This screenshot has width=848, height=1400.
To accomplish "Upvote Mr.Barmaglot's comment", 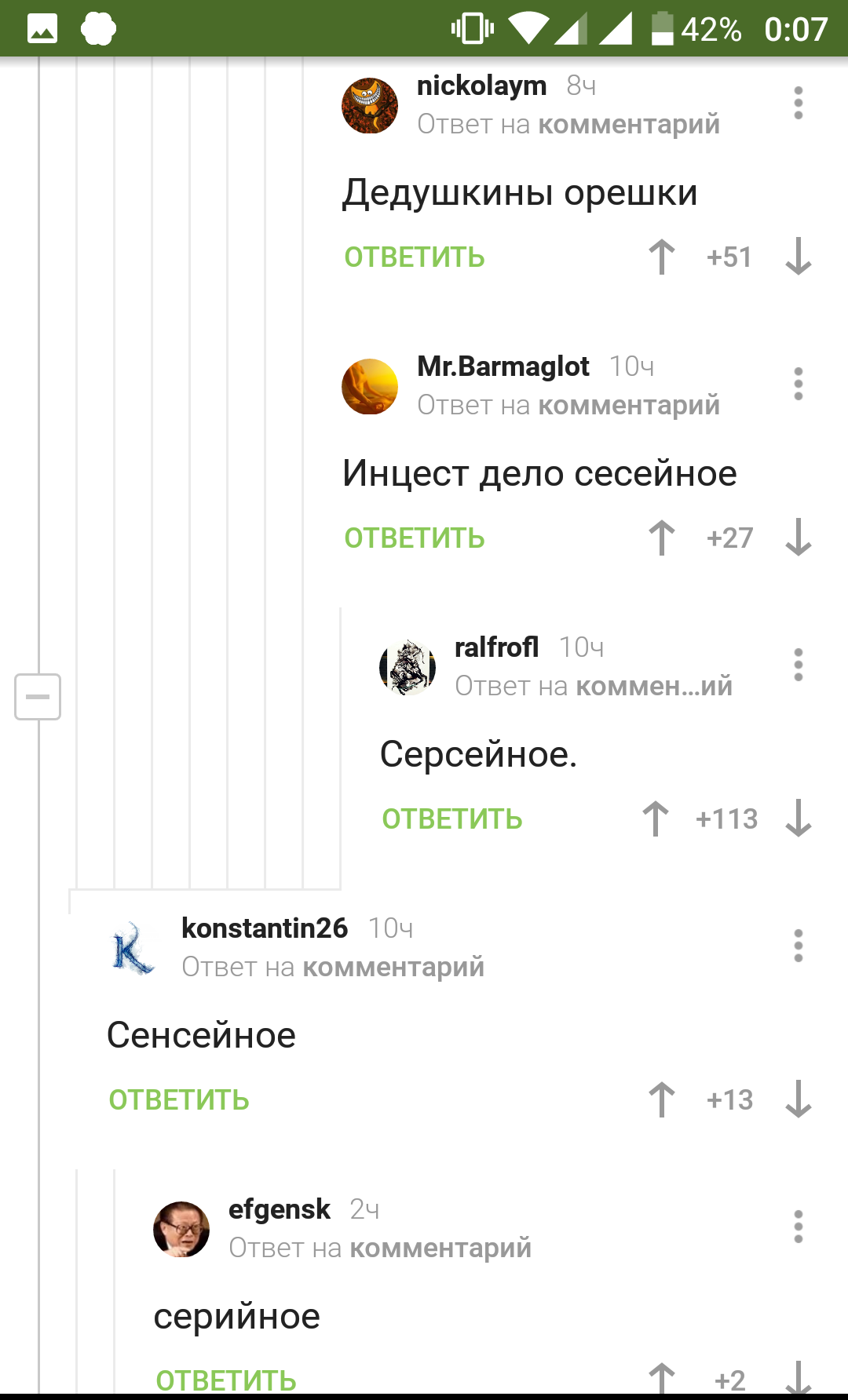I will (661, 538).
